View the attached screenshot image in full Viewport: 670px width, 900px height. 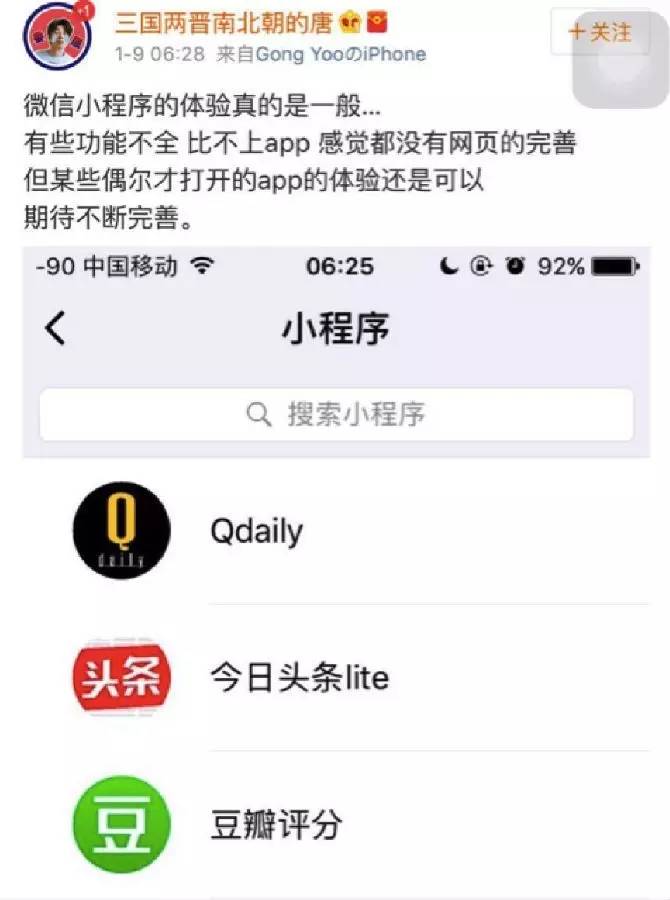tap(335, 570)
